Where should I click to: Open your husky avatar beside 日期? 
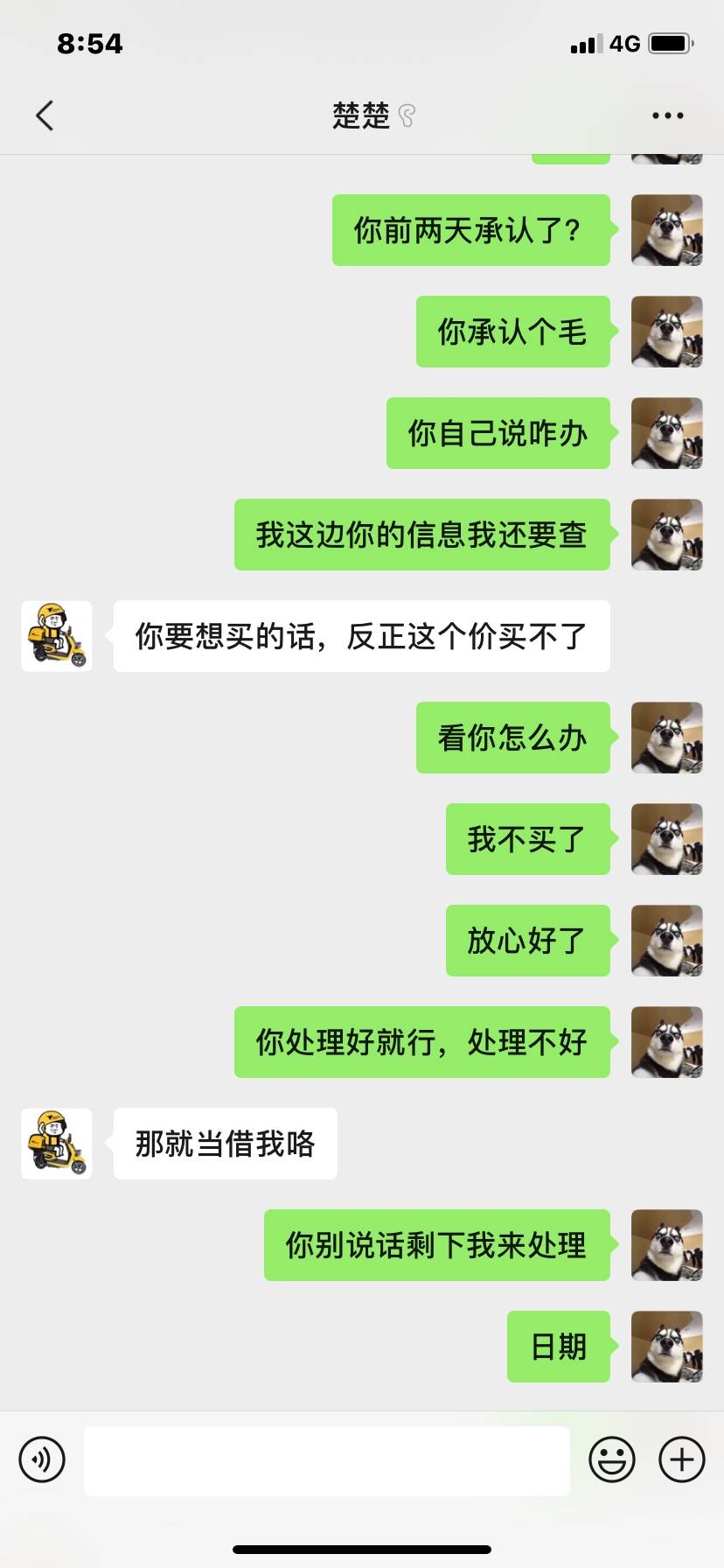point(666,1347)
